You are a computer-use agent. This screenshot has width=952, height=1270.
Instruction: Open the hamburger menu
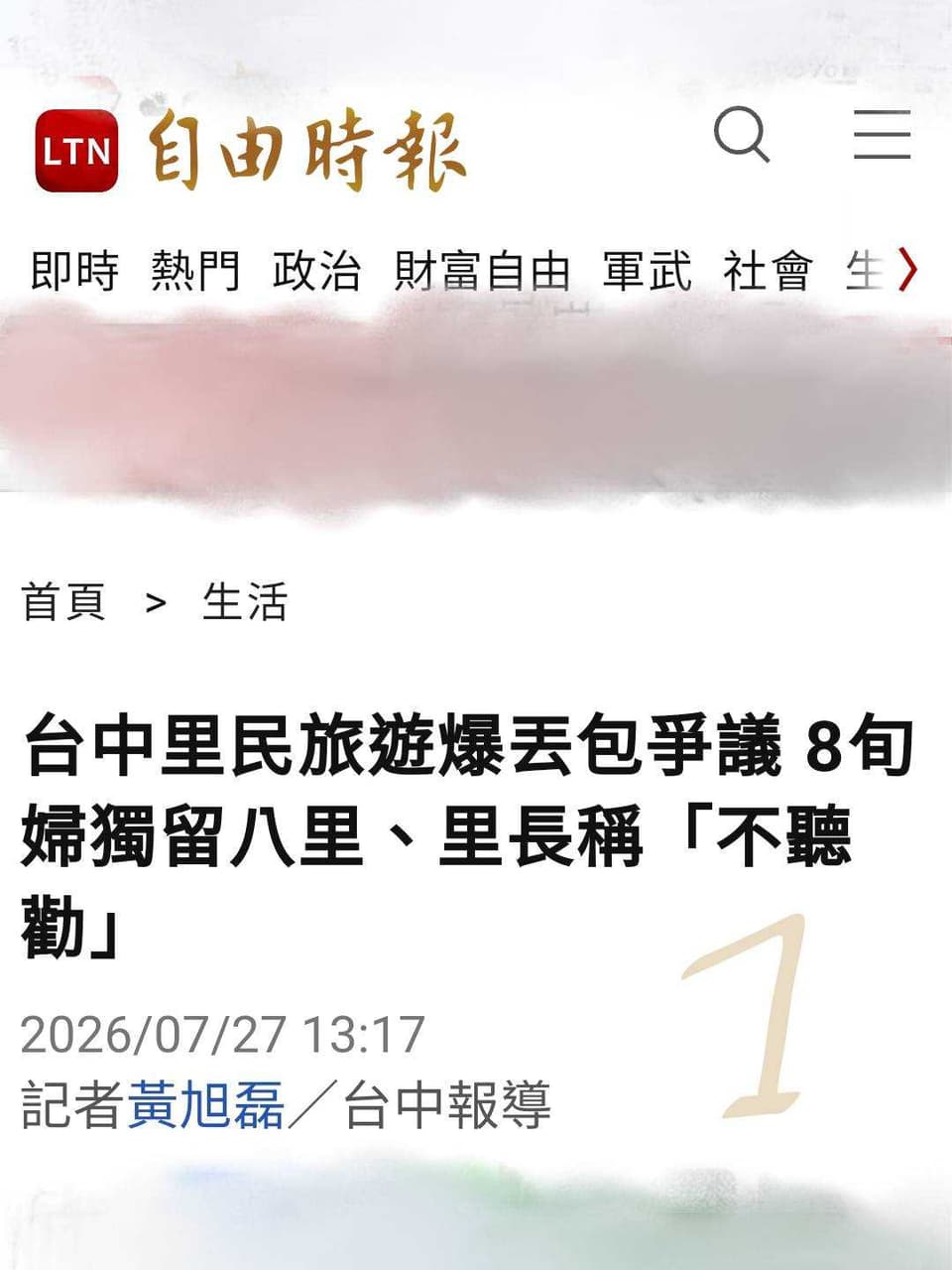point(883,135)
